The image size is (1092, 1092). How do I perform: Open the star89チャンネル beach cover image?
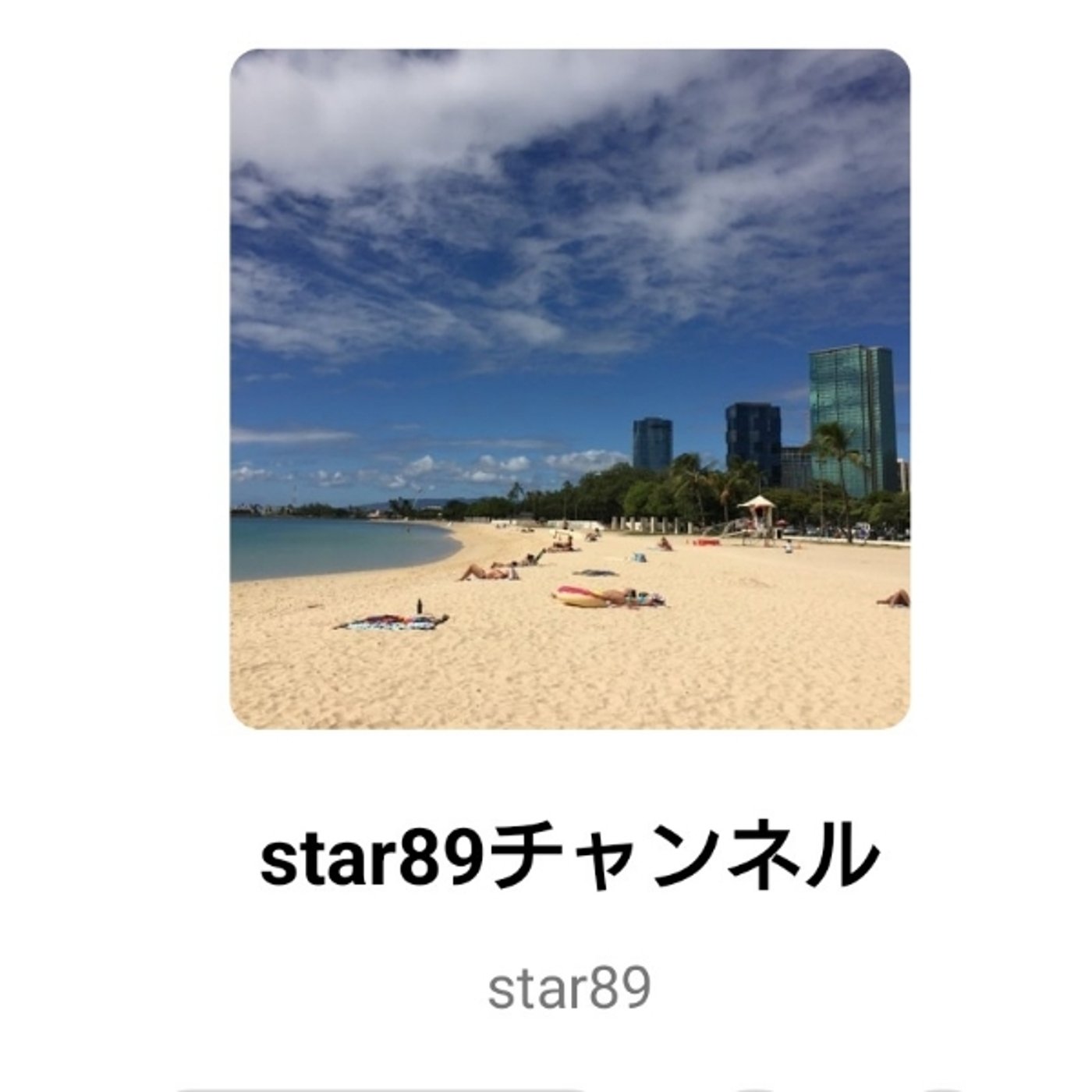point(569,388)
